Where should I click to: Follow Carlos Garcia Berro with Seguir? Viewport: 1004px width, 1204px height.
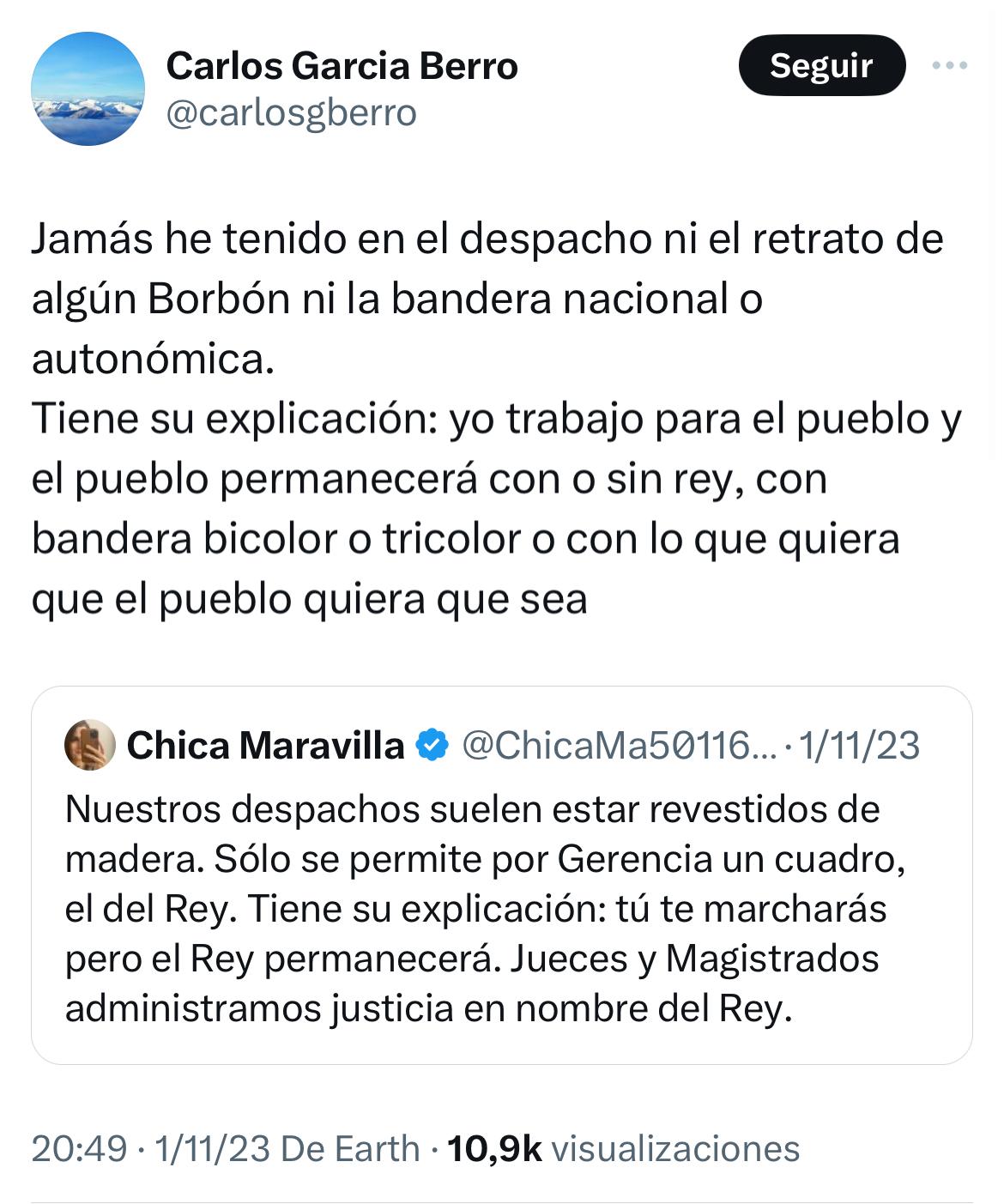click(821, 65)
